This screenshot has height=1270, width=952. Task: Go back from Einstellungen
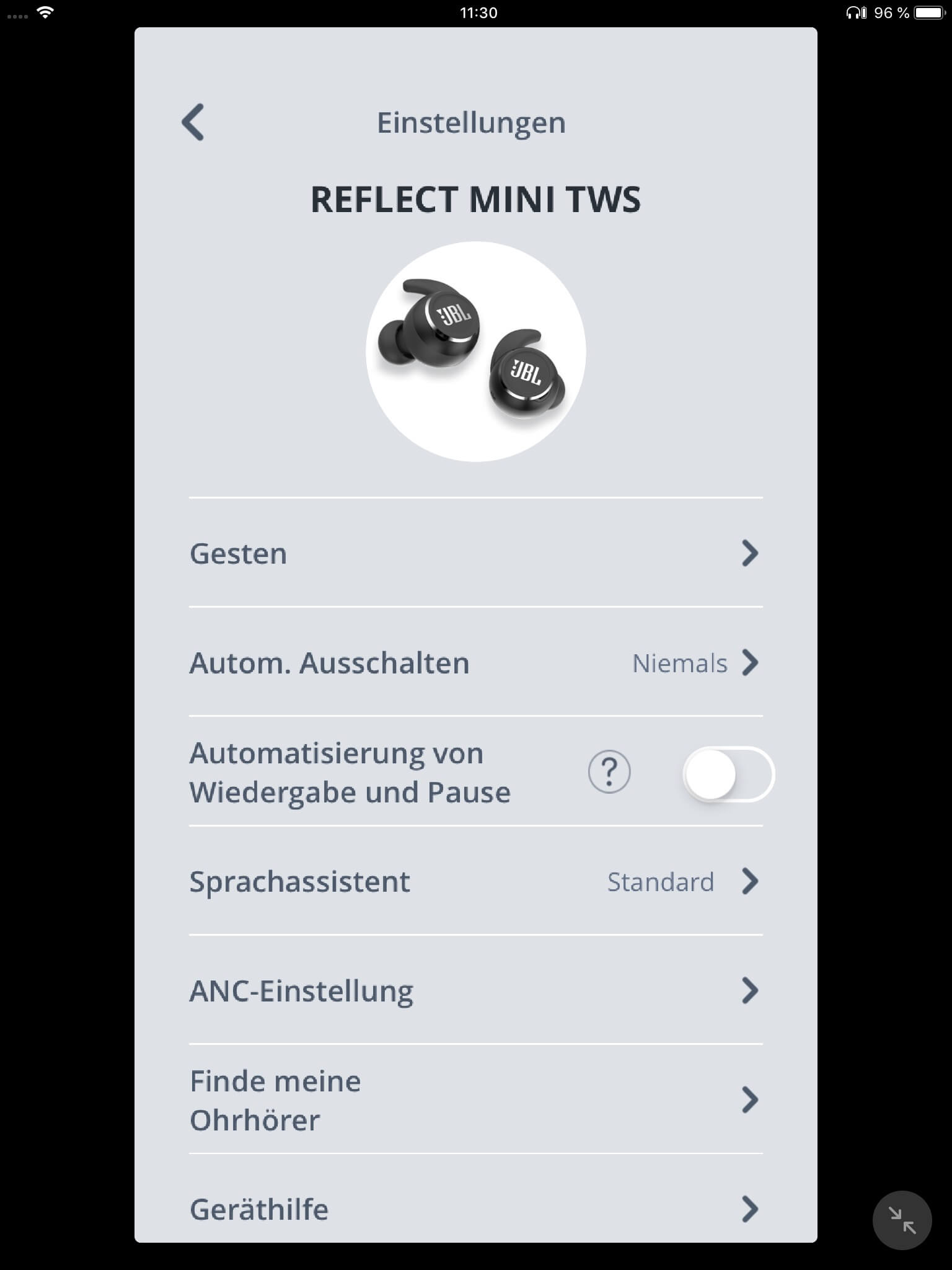coord(193,122)
